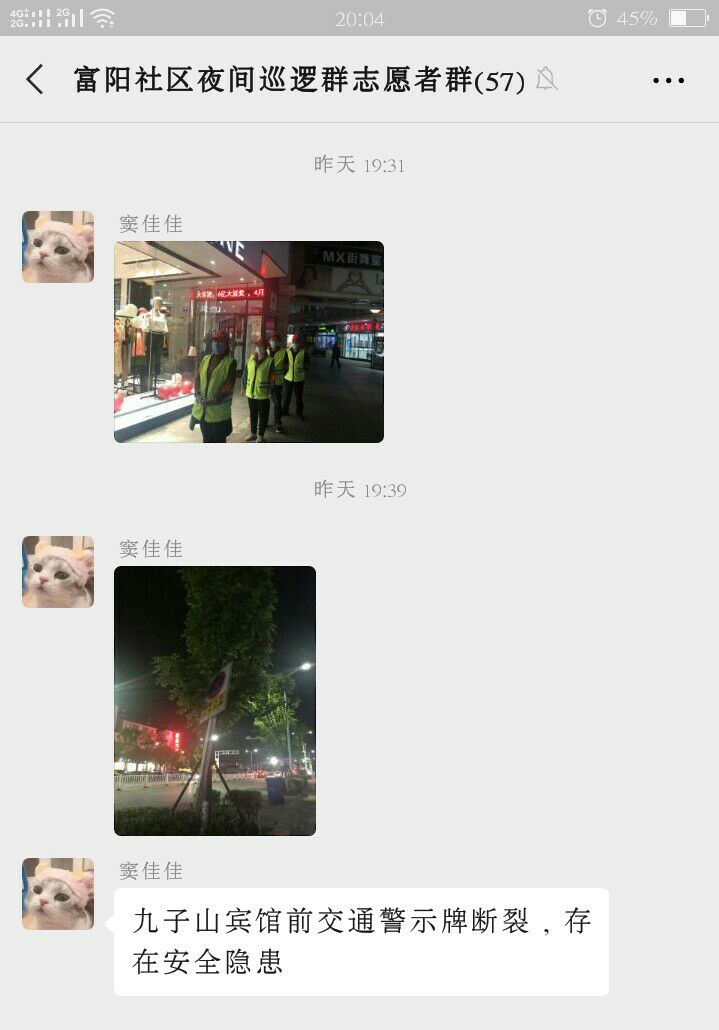Tap 窦佳佳's avatar beside the volunteers photo
Viewport: 719px width, 1030px height.
(x=58, y=247)
